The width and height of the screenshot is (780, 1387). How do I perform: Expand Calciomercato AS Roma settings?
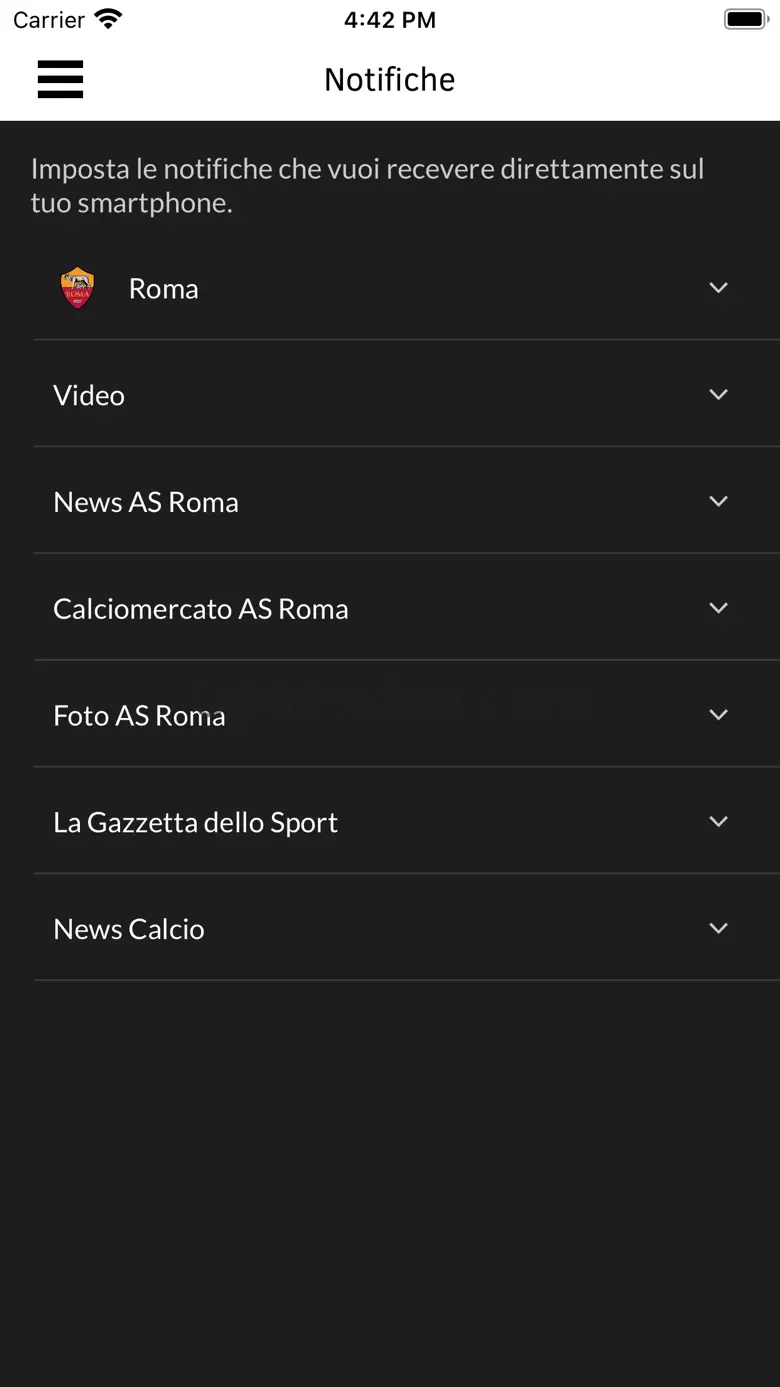pos(718,608)
